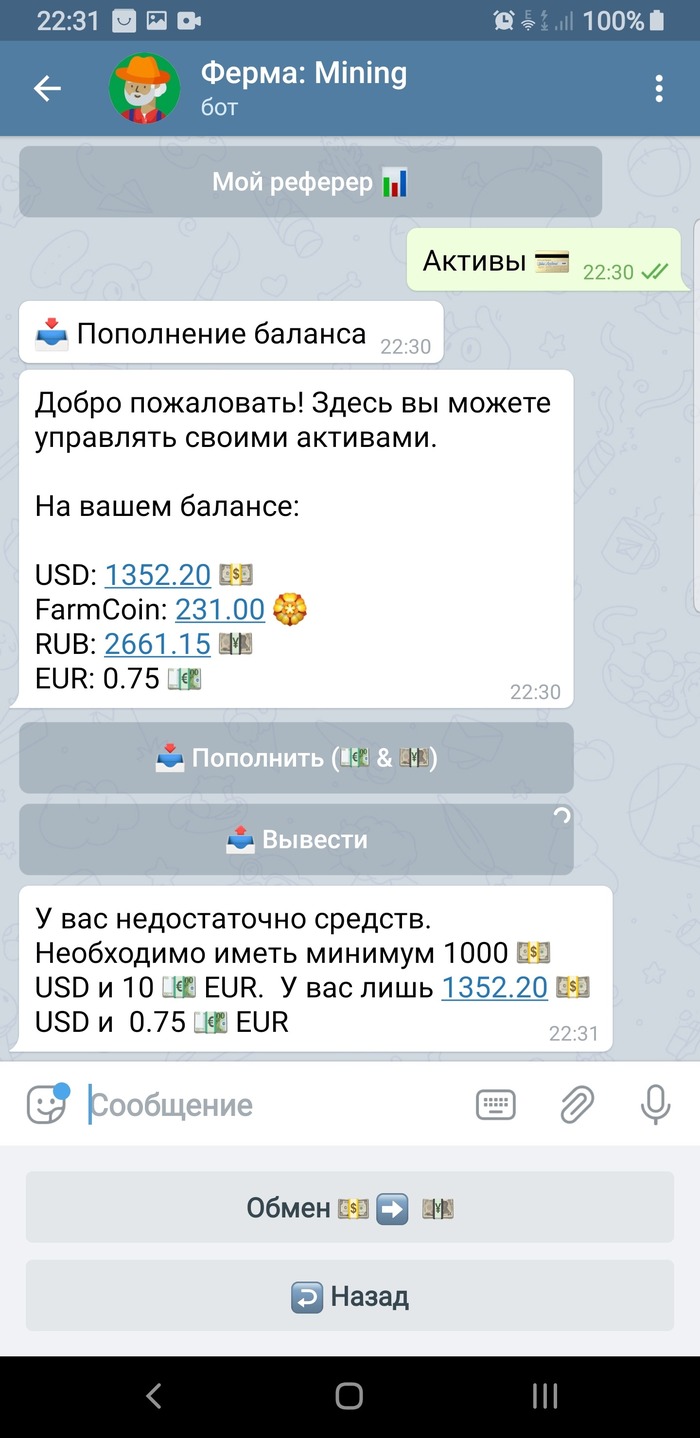Open the chat overflow menu
Image resolution: width=700 pixels, height=1438 pixels.
[659, 89]
